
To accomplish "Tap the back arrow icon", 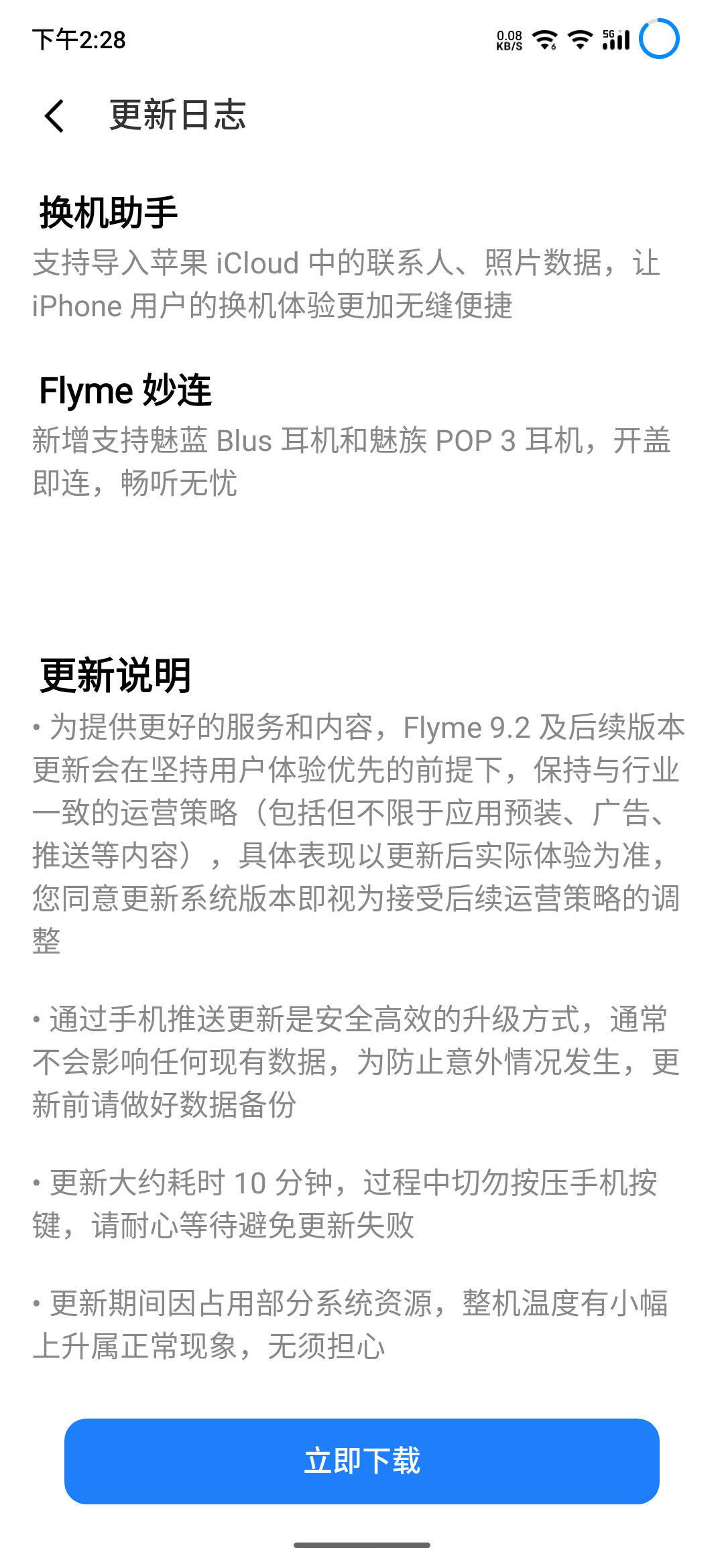I will pyautogui.click(x=56, y=115).
